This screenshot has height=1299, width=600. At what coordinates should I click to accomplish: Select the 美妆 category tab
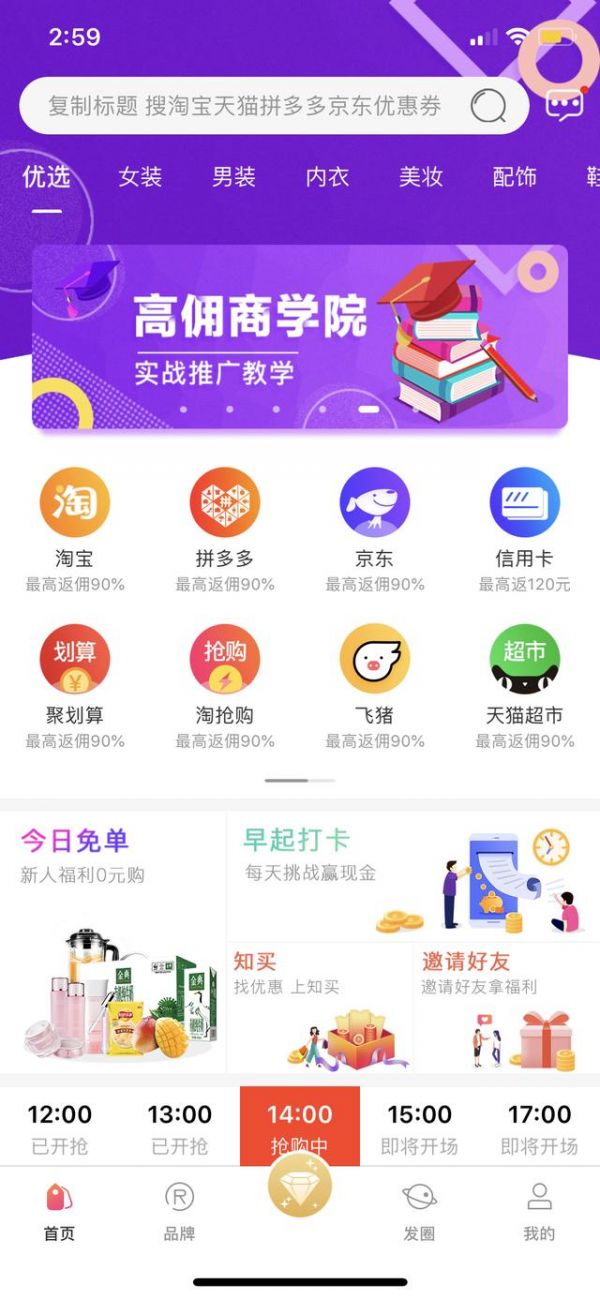click(x=421, y=177)
